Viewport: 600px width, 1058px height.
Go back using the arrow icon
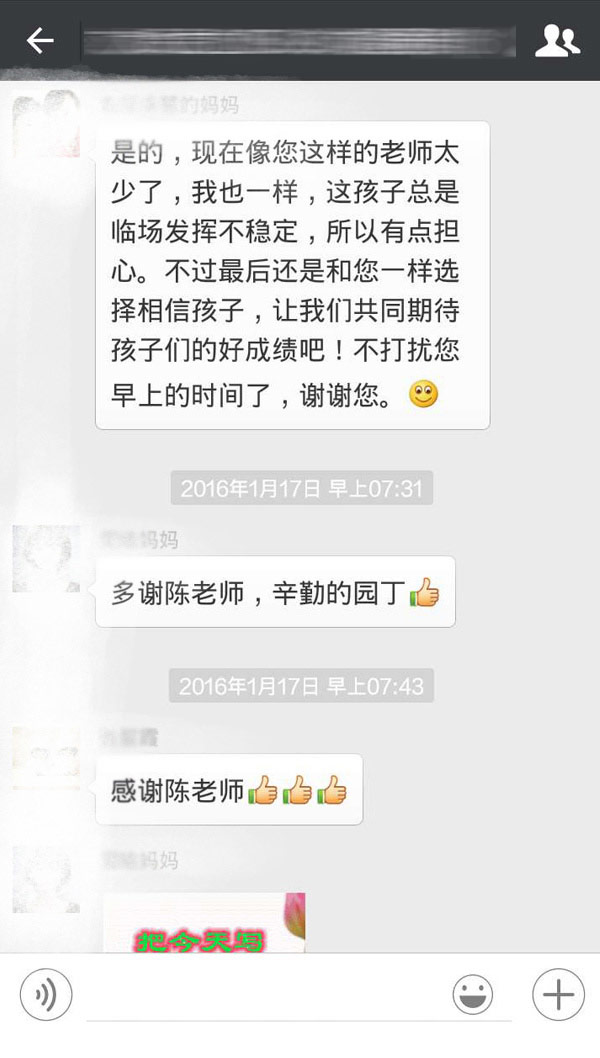click(x=40, y=40)
